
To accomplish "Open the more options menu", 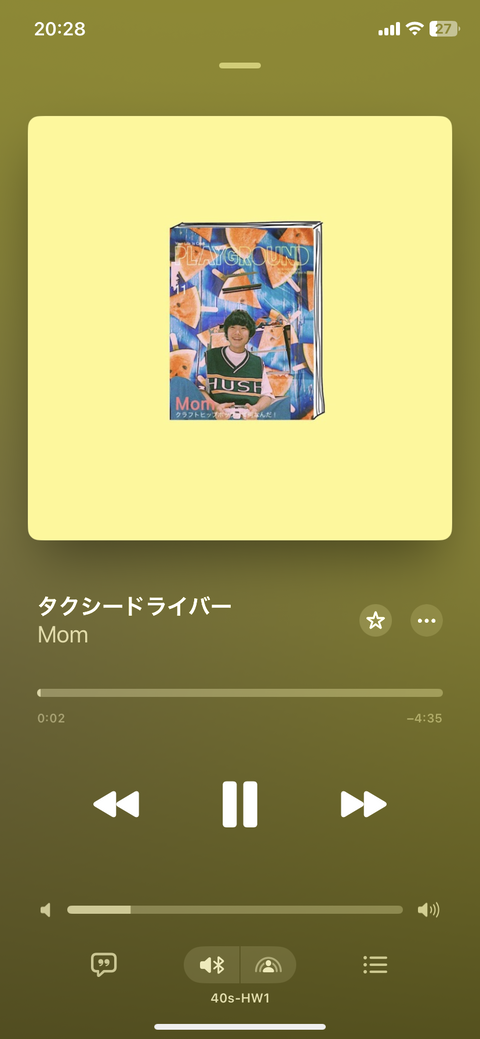I will point(427,621).
